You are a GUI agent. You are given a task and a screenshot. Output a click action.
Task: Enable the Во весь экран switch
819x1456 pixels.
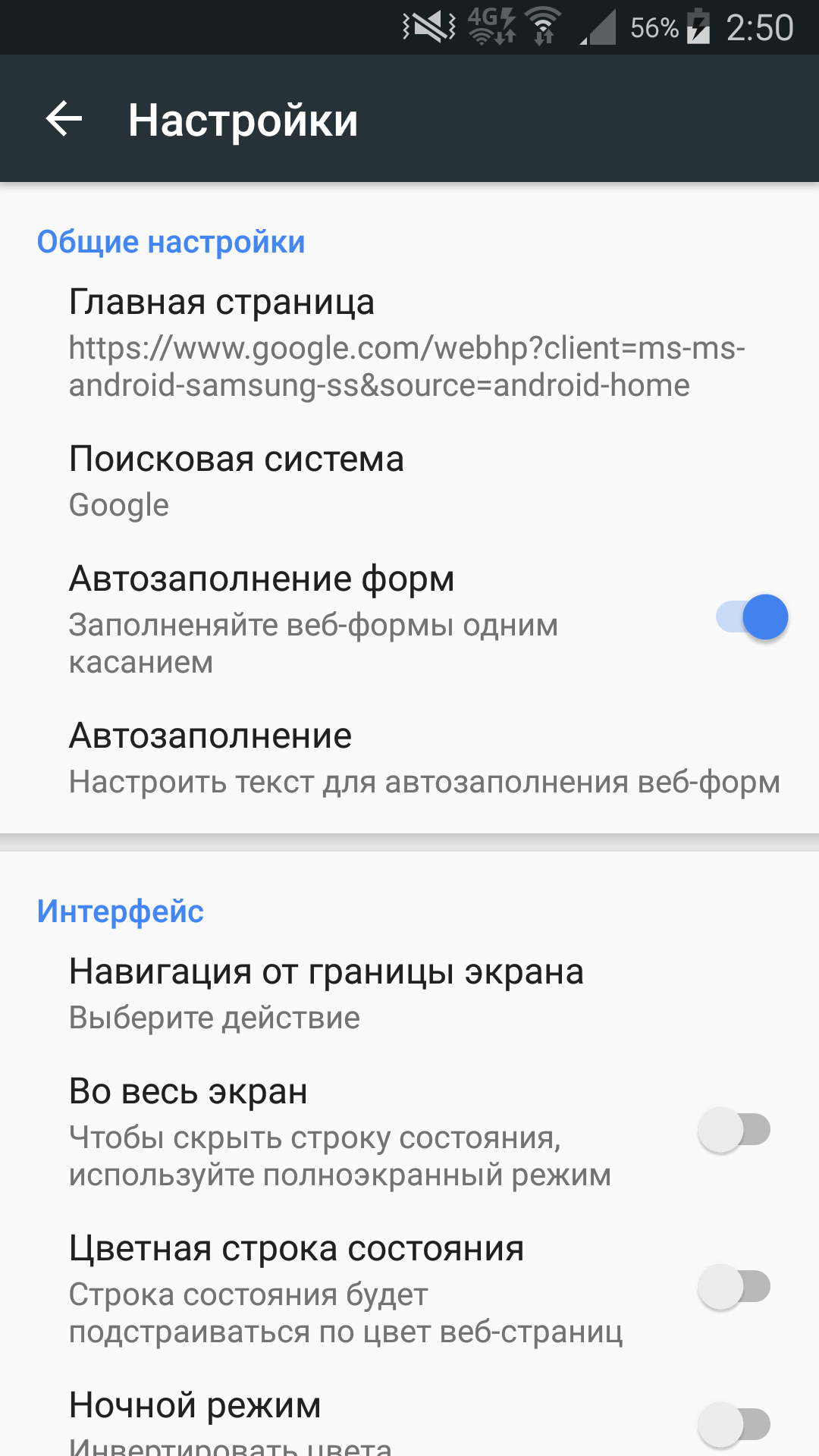coord(734,1130)
